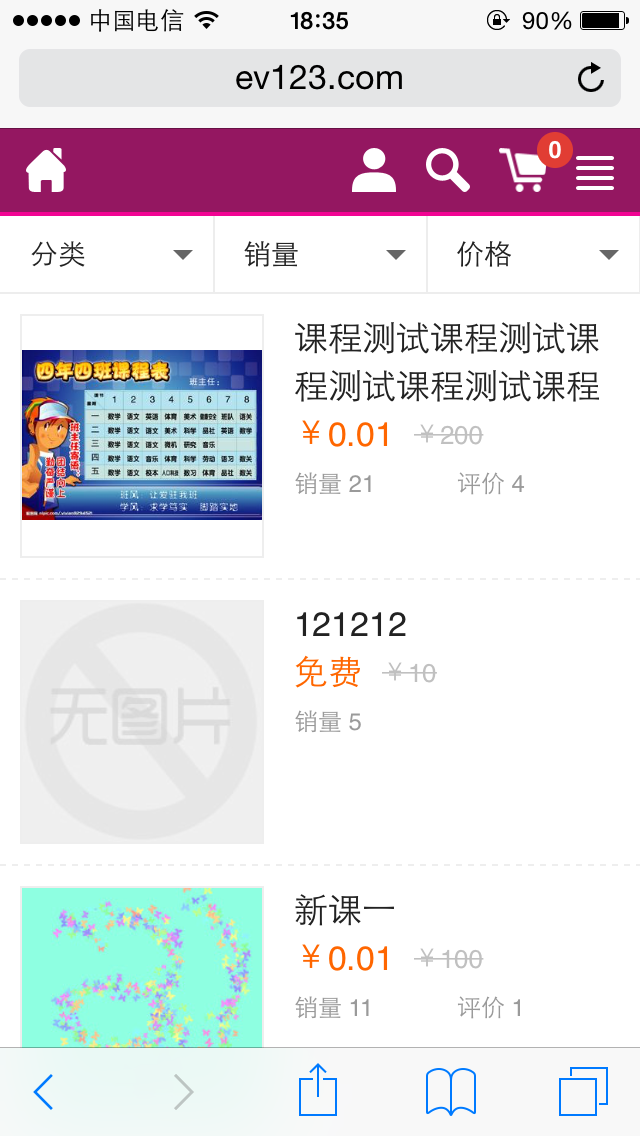Open the user account icon
640x1136 pixels.
pyautogui.click(x=374, y=170)
